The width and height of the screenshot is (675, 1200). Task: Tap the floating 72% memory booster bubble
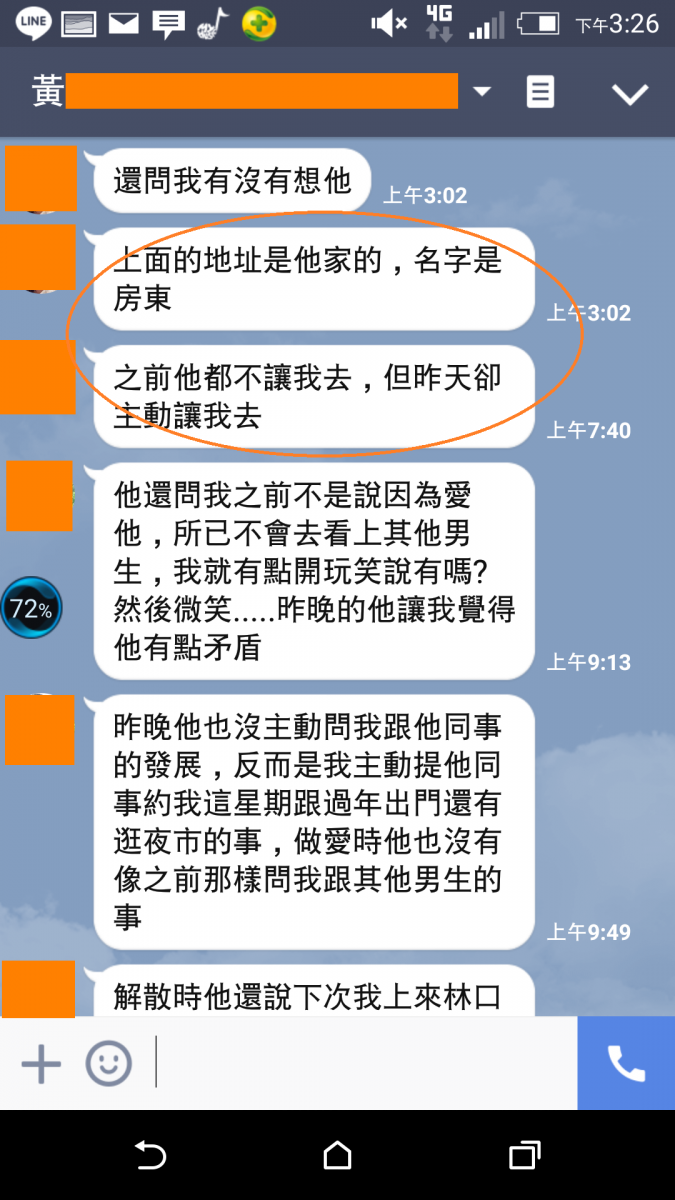pyautogui.click(x=32, y=607)
